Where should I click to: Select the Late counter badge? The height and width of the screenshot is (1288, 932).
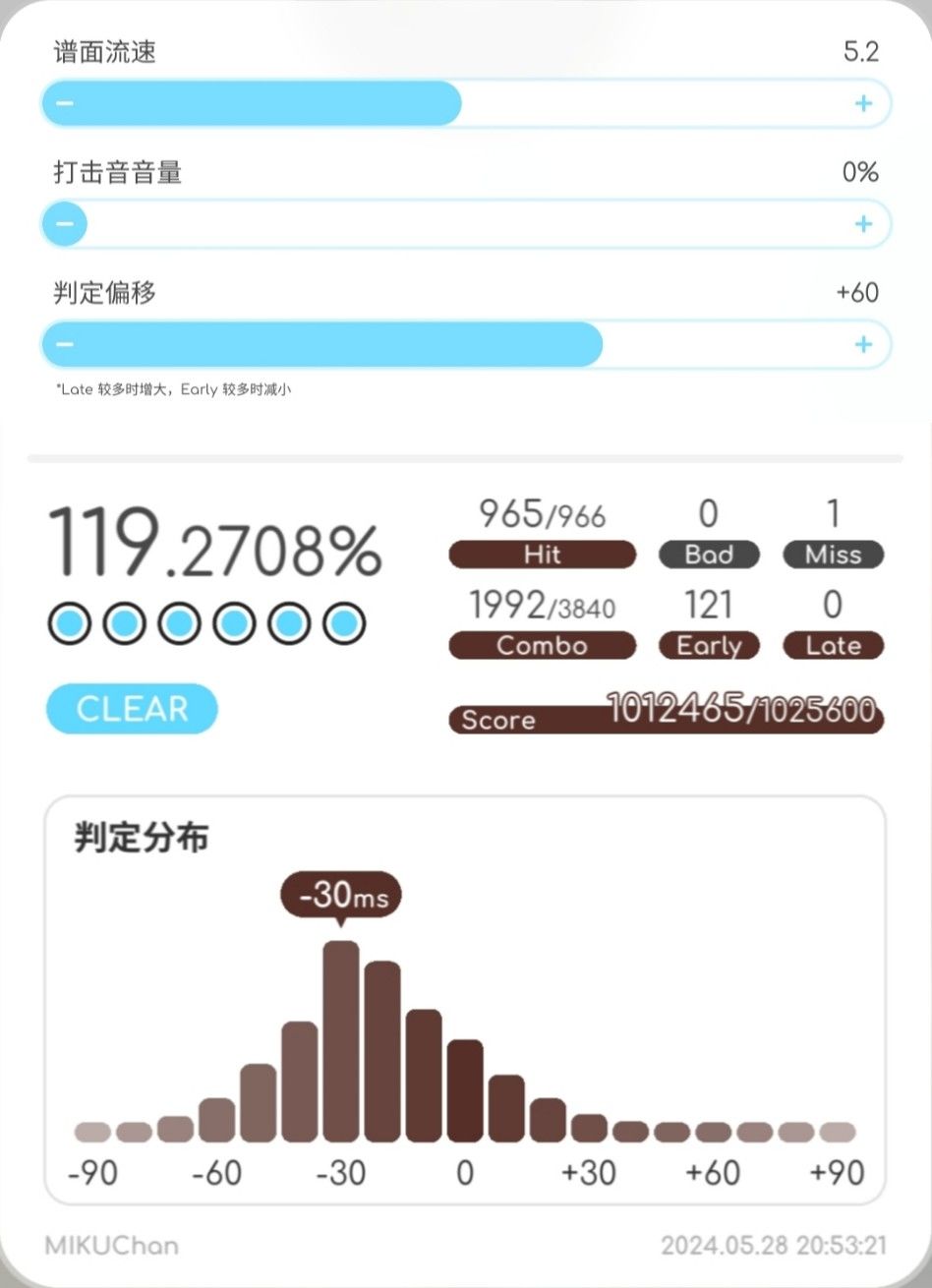833,646
